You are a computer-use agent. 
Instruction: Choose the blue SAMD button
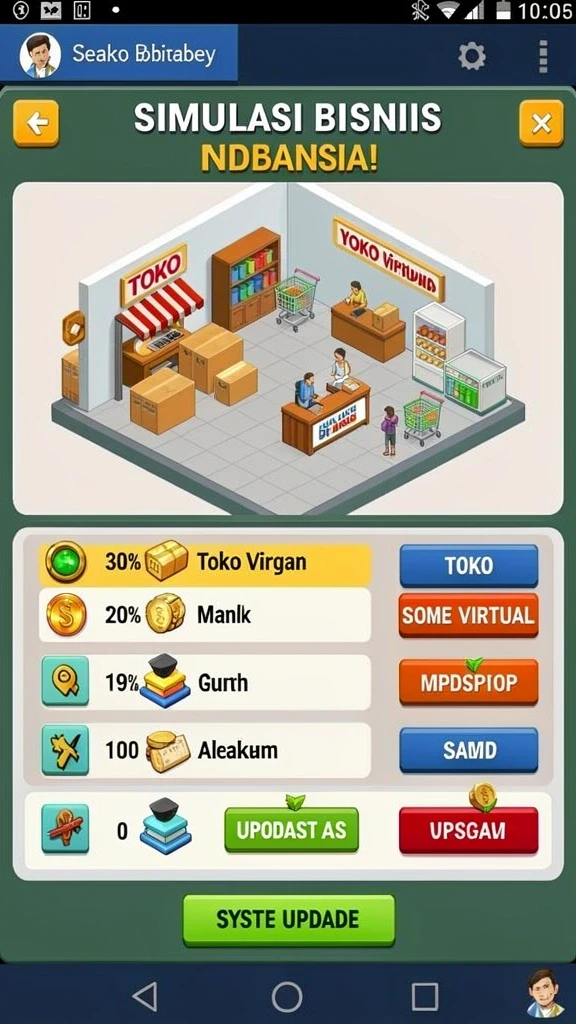(469, 750)
